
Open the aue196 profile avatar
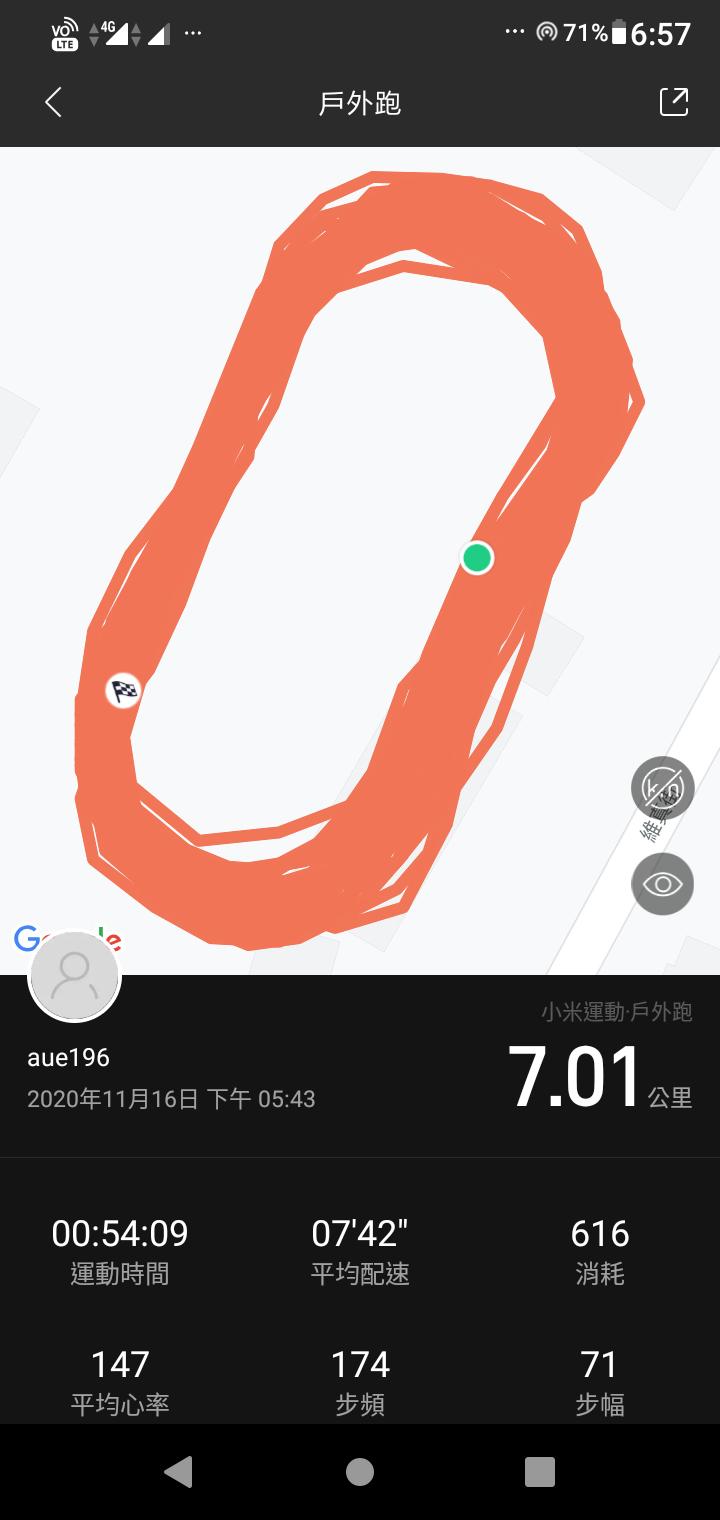75,976
